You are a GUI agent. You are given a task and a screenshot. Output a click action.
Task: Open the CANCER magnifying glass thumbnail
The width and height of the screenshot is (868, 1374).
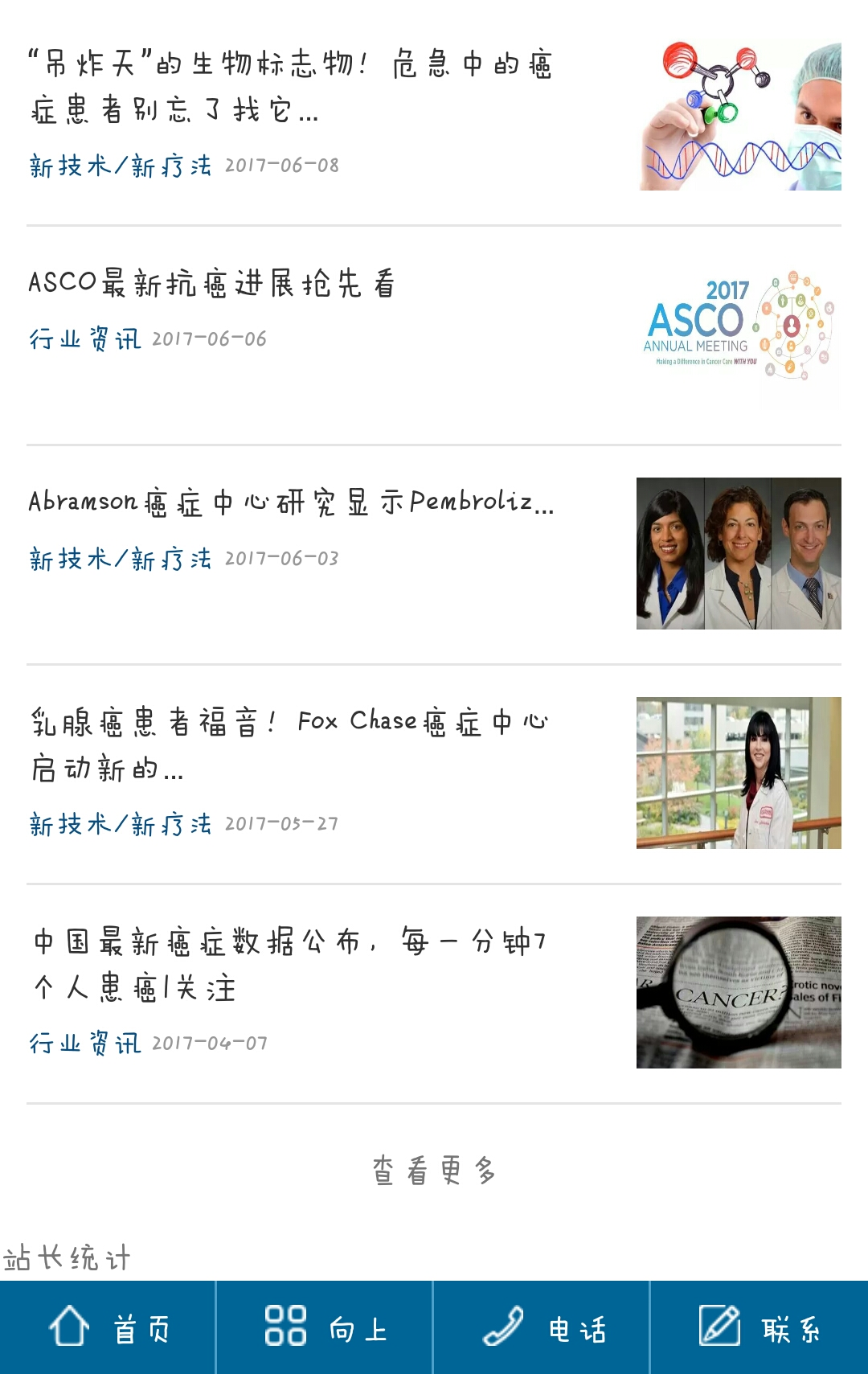(739, 992)
